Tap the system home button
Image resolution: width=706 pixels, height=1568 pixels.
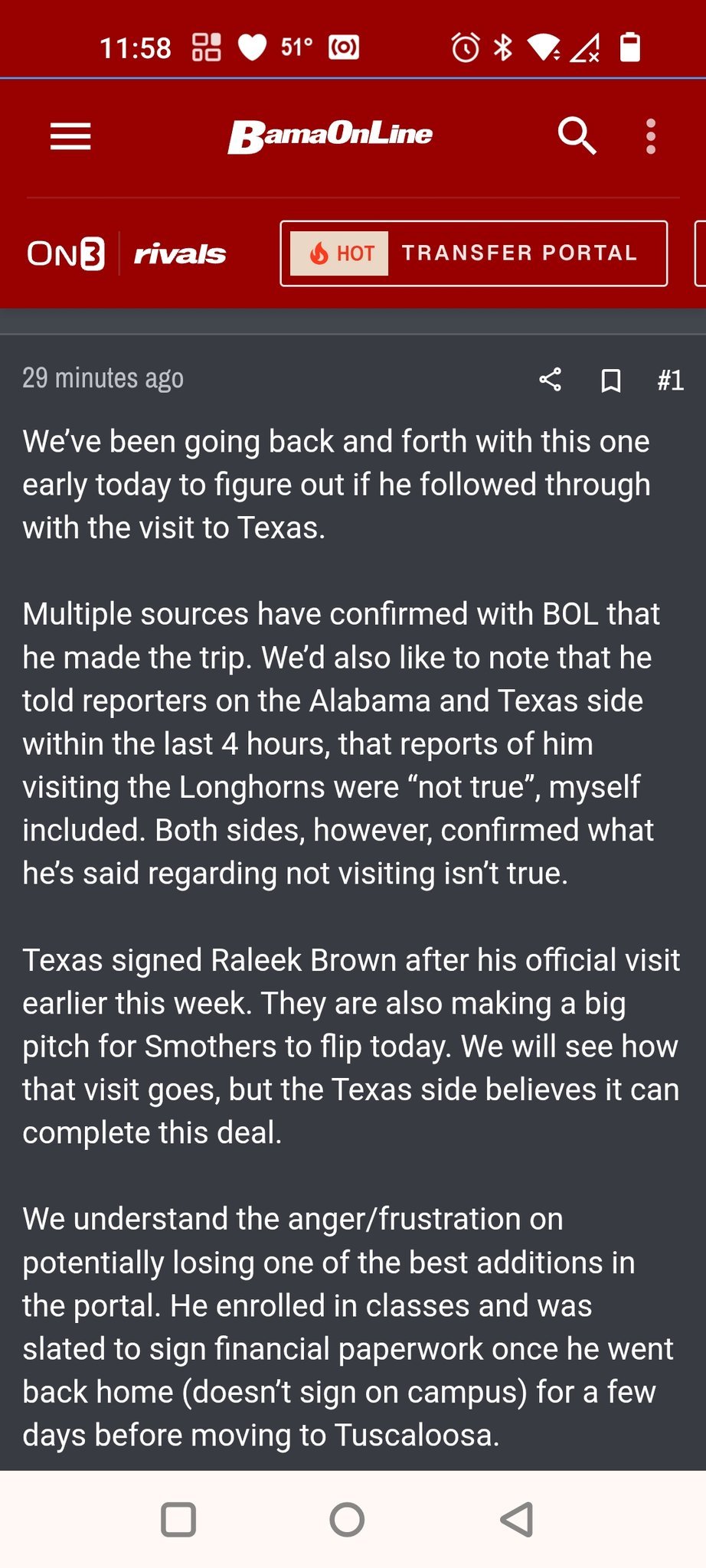pos(347,1519)
